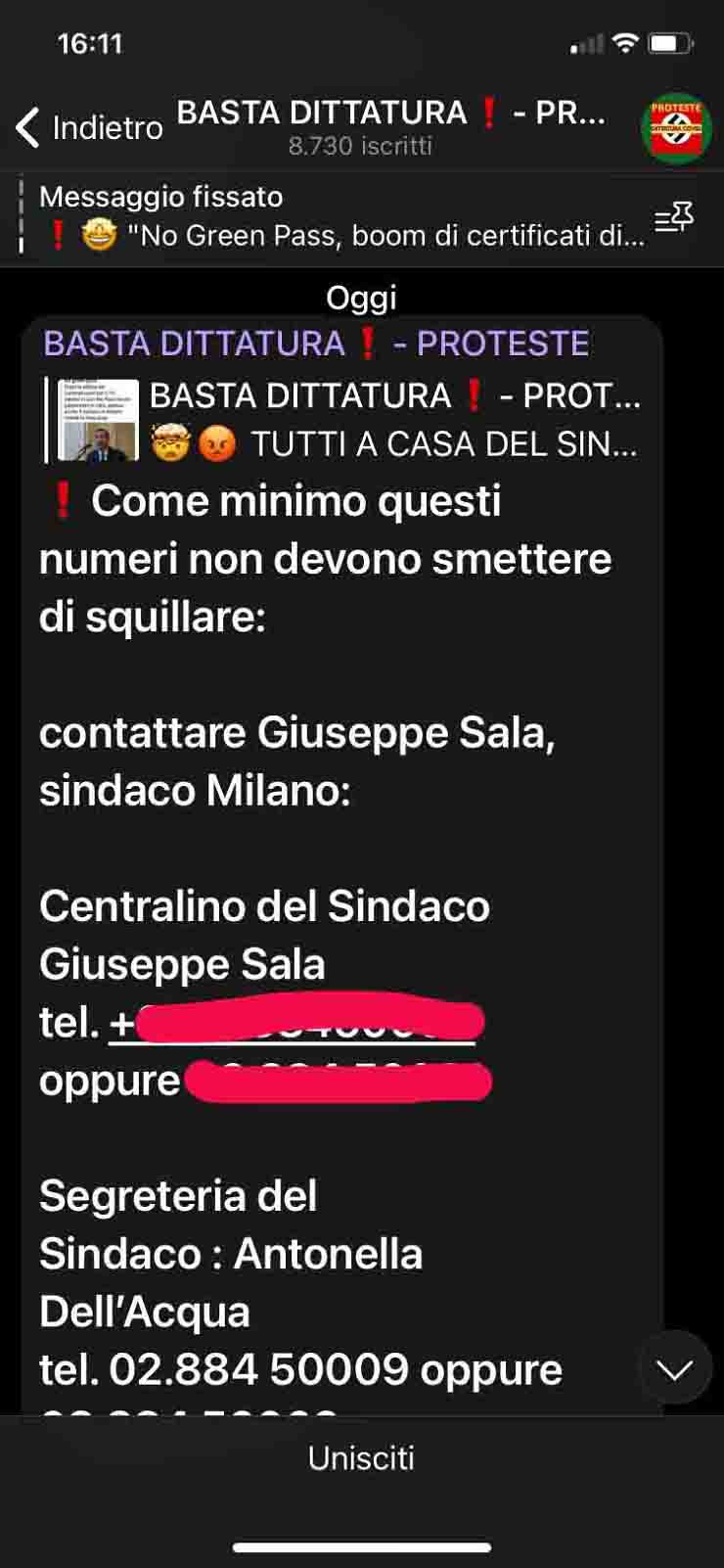Tap the Centralino phone number link
The width and height of the screenshot is (724, 1568).
294,1023
